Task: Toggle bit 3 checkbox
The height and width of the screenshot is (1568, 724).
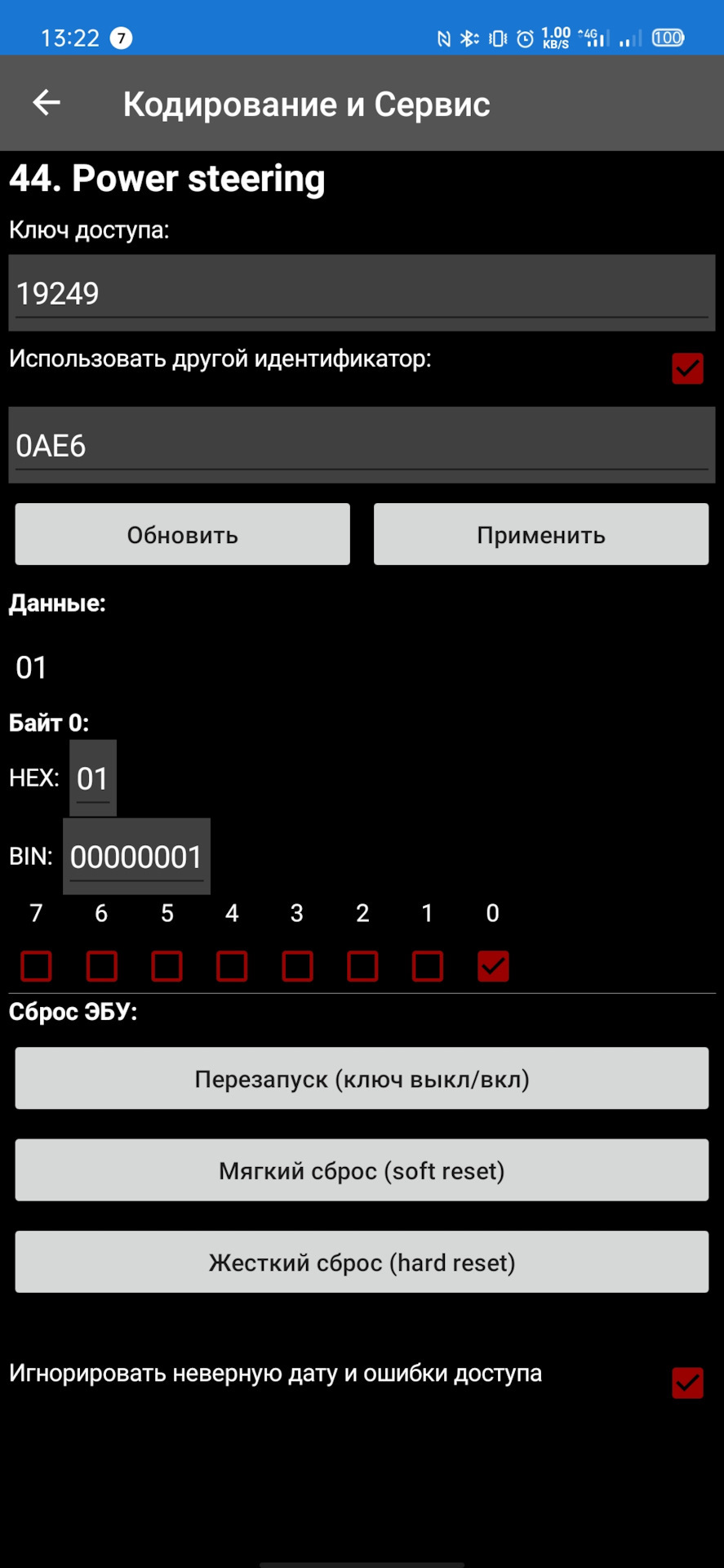Action: click(297, 966)
